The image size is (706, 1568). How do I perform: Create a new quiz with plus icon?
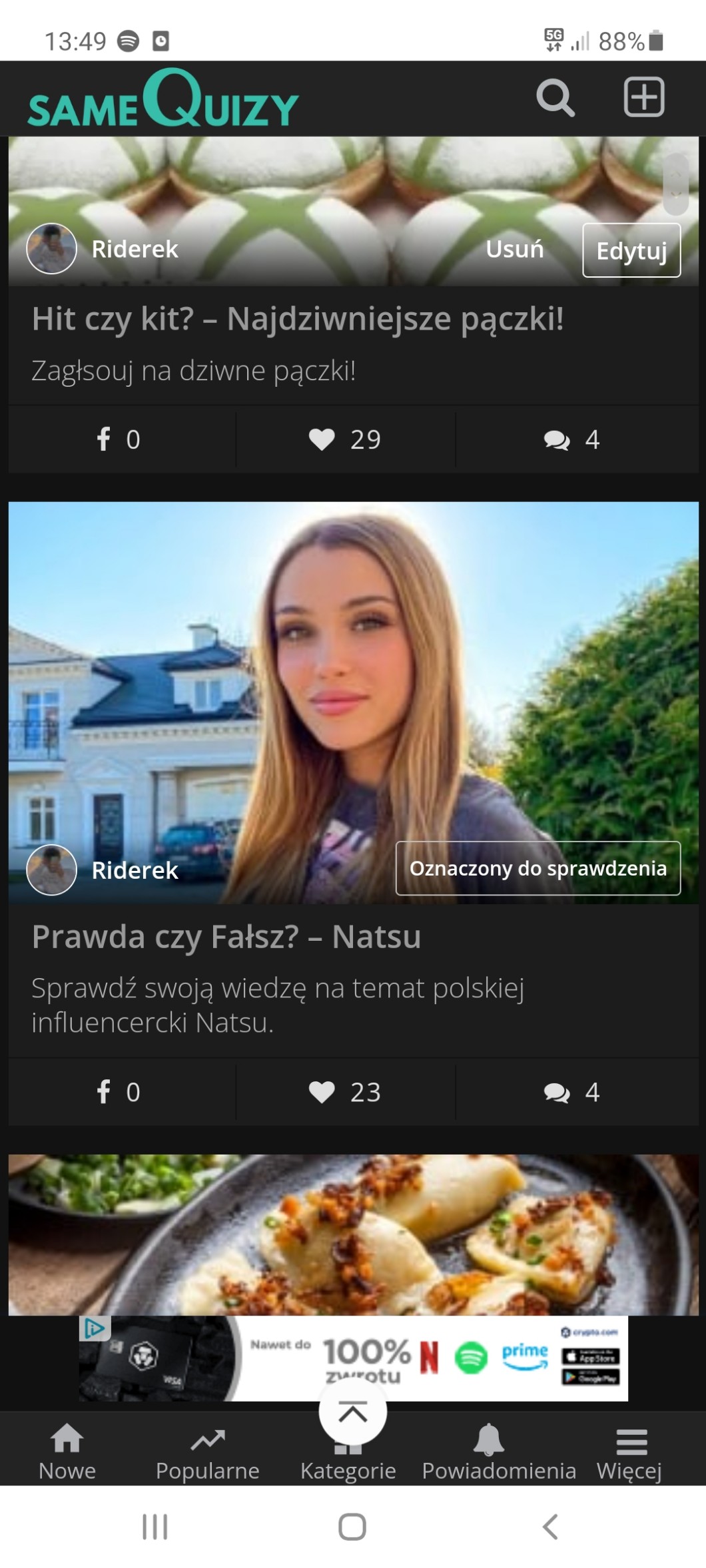pyautogui.click(x=643, y=97)
